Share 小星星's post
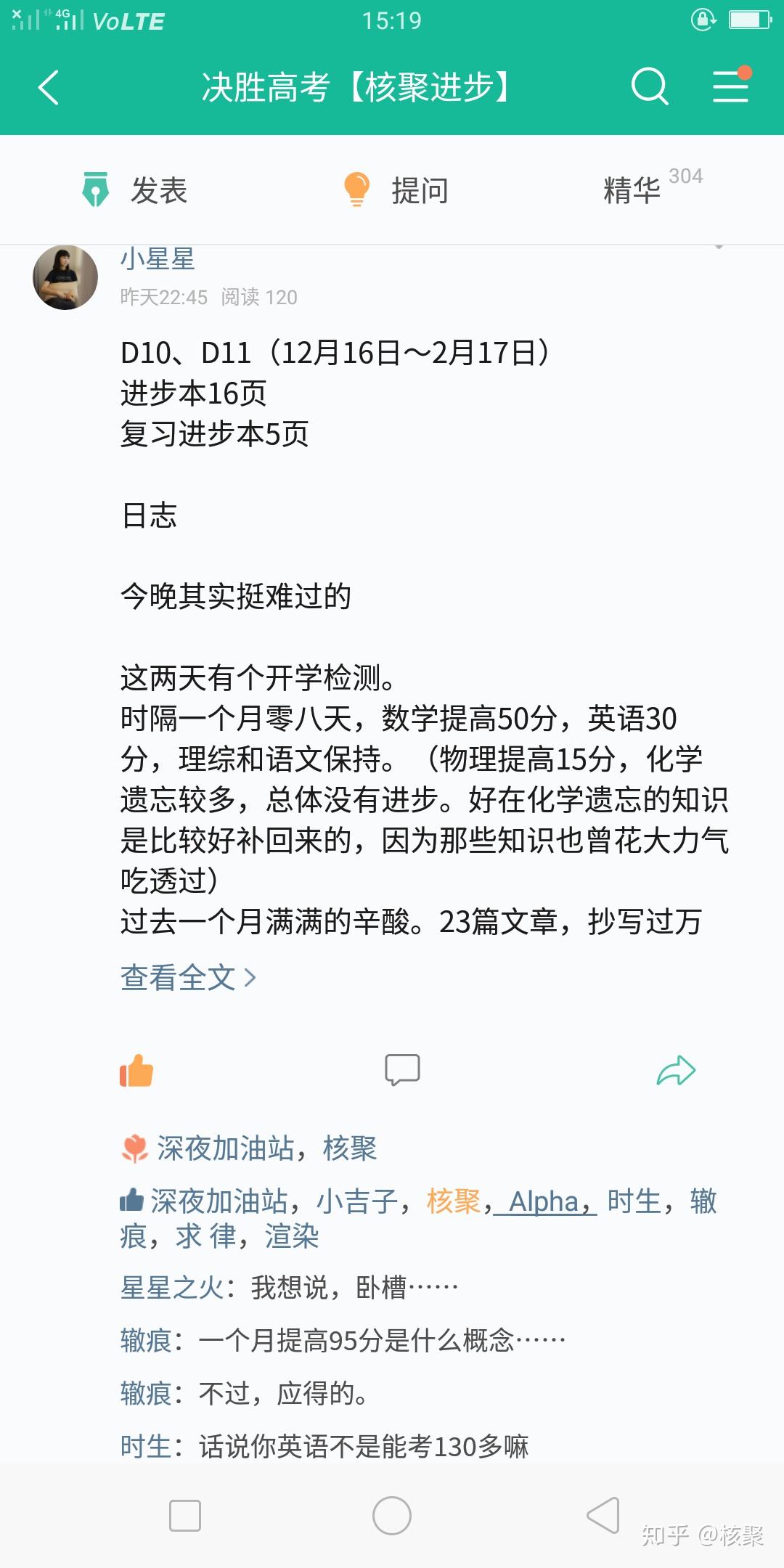 coord(676,1070)
